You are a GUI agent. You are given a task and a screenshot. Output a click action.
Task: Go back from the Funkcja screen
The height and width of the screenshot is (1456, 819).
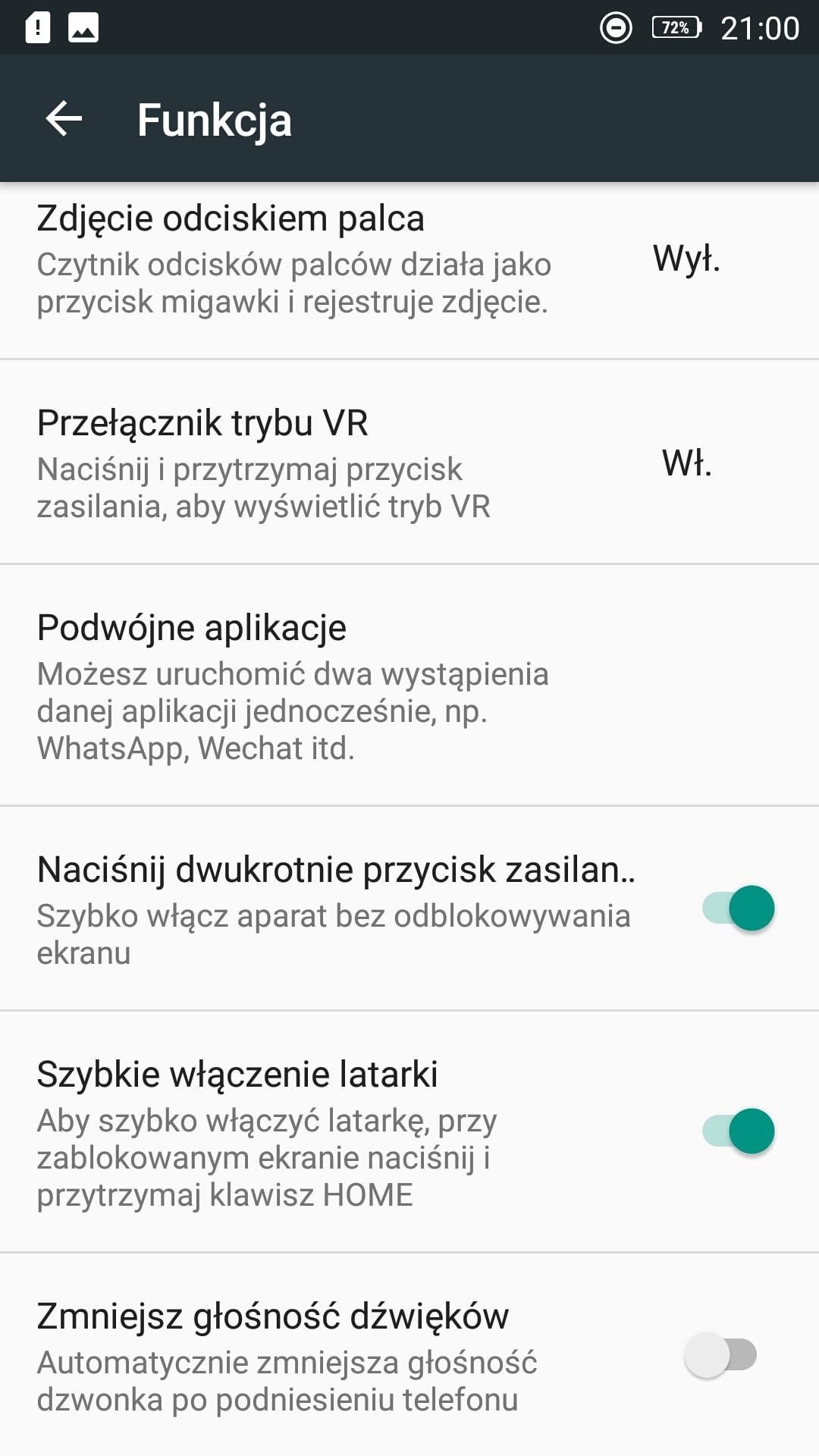pos(64,119)
